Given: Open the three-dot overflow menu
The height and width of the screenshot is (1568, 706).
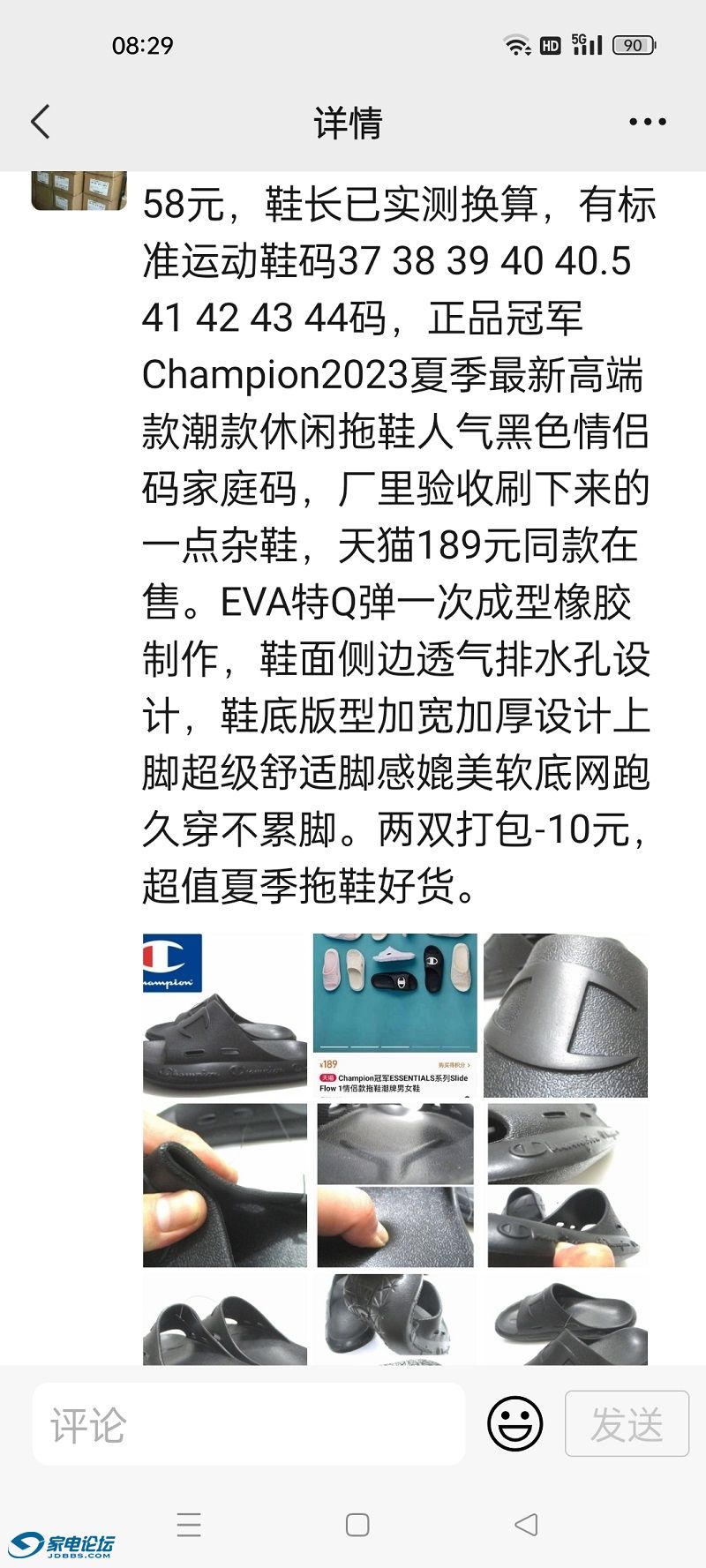Looking at the screenshot, I should coord(647,122).
